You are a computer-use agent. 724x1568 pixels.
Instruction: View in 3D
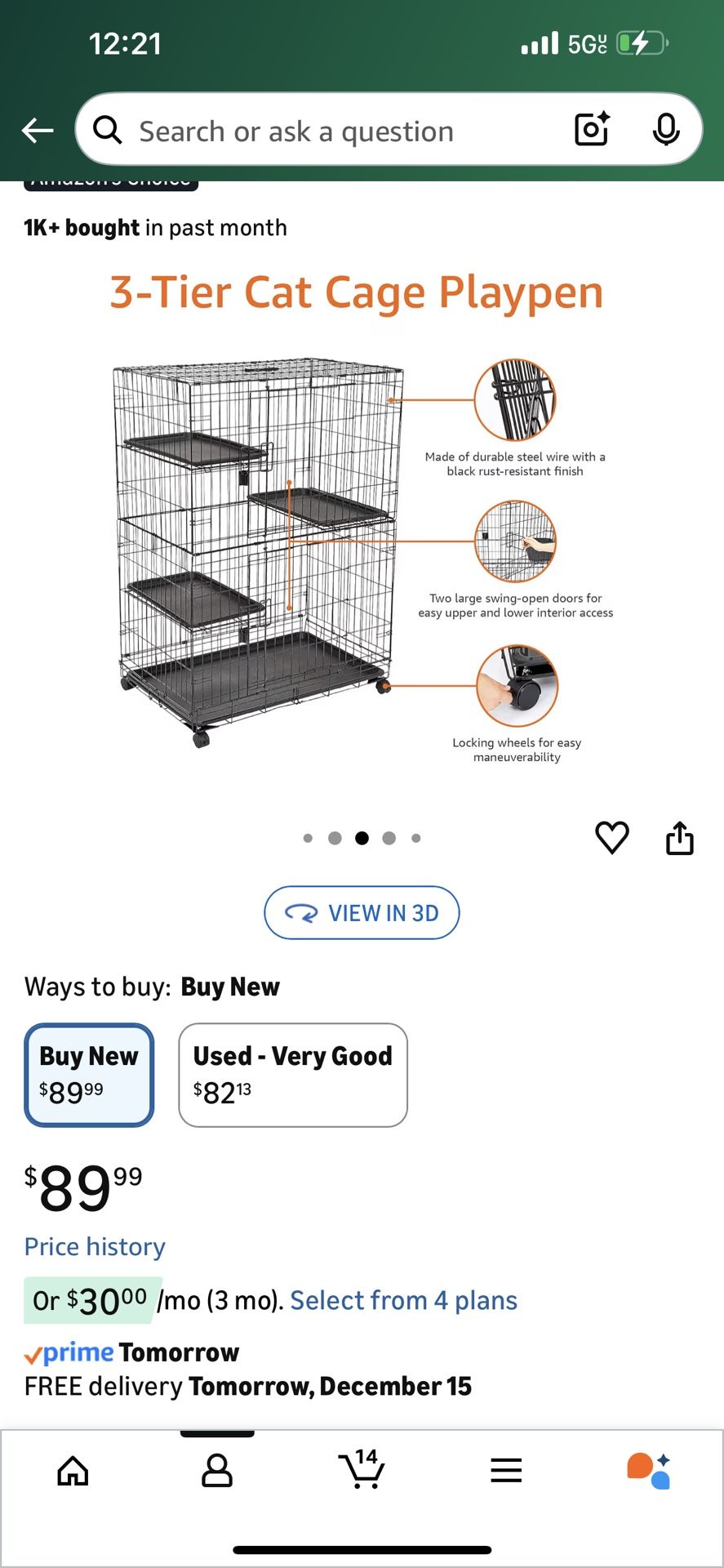point(362,912)
